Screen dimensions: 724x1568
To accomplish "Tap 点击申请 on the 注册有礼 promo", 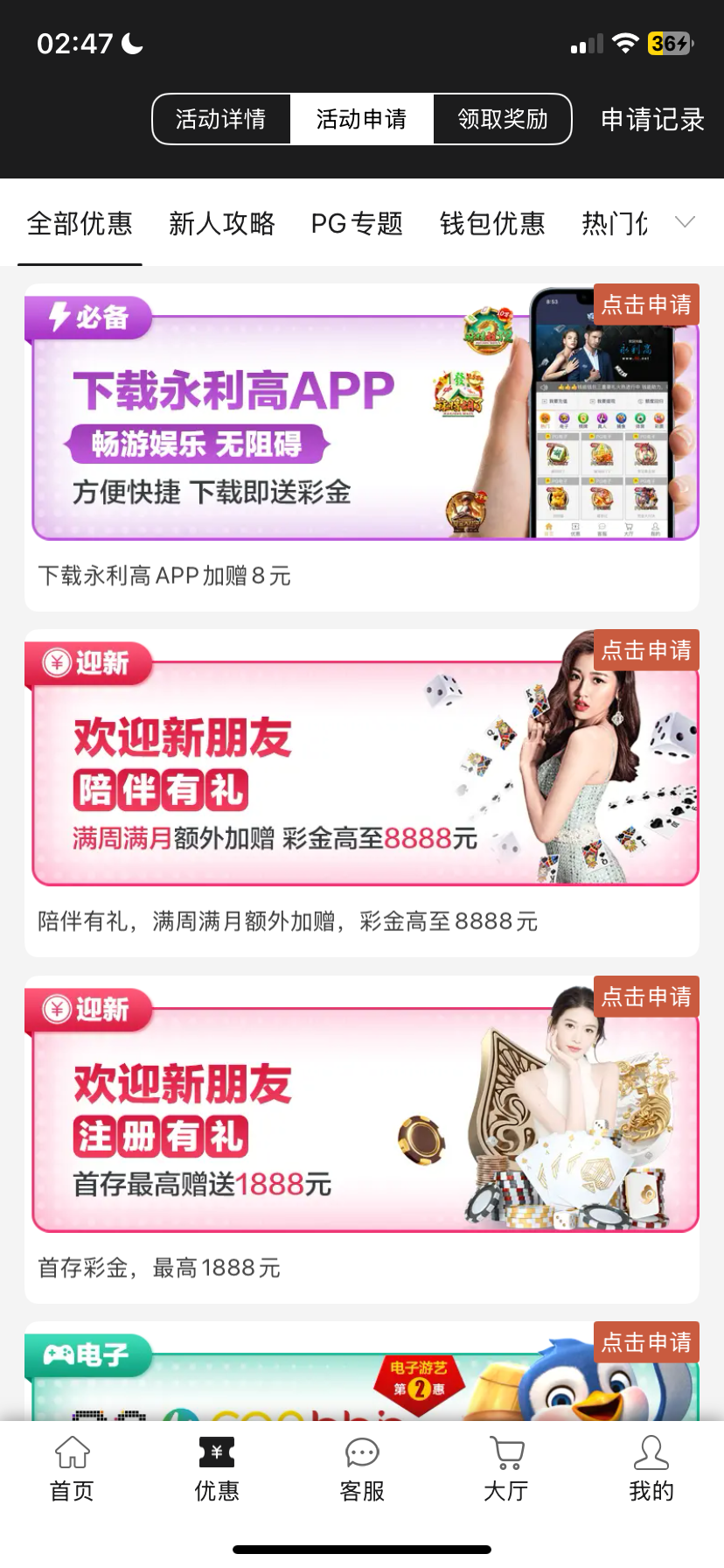I will 646,997.
